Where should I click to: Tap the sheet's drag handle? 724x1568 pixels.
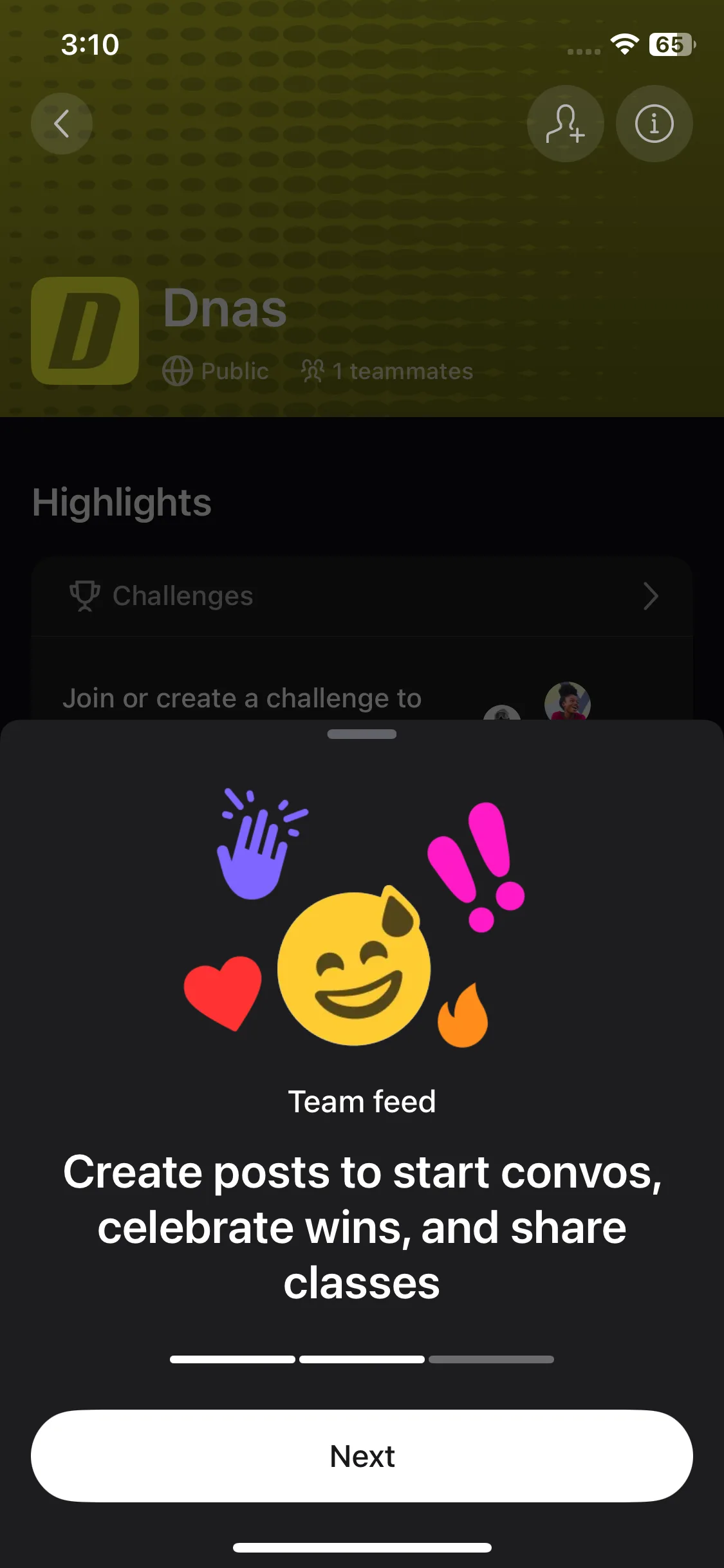pos(362,734)
